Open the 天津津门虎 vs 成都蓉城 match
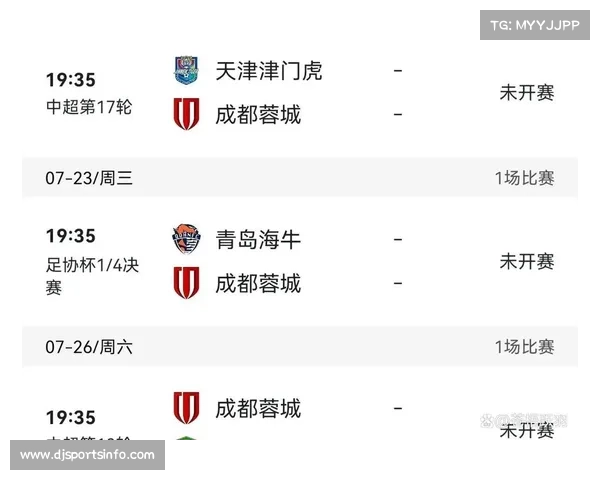The height and width of the screenshot is (480, 600). pos(300,93)
